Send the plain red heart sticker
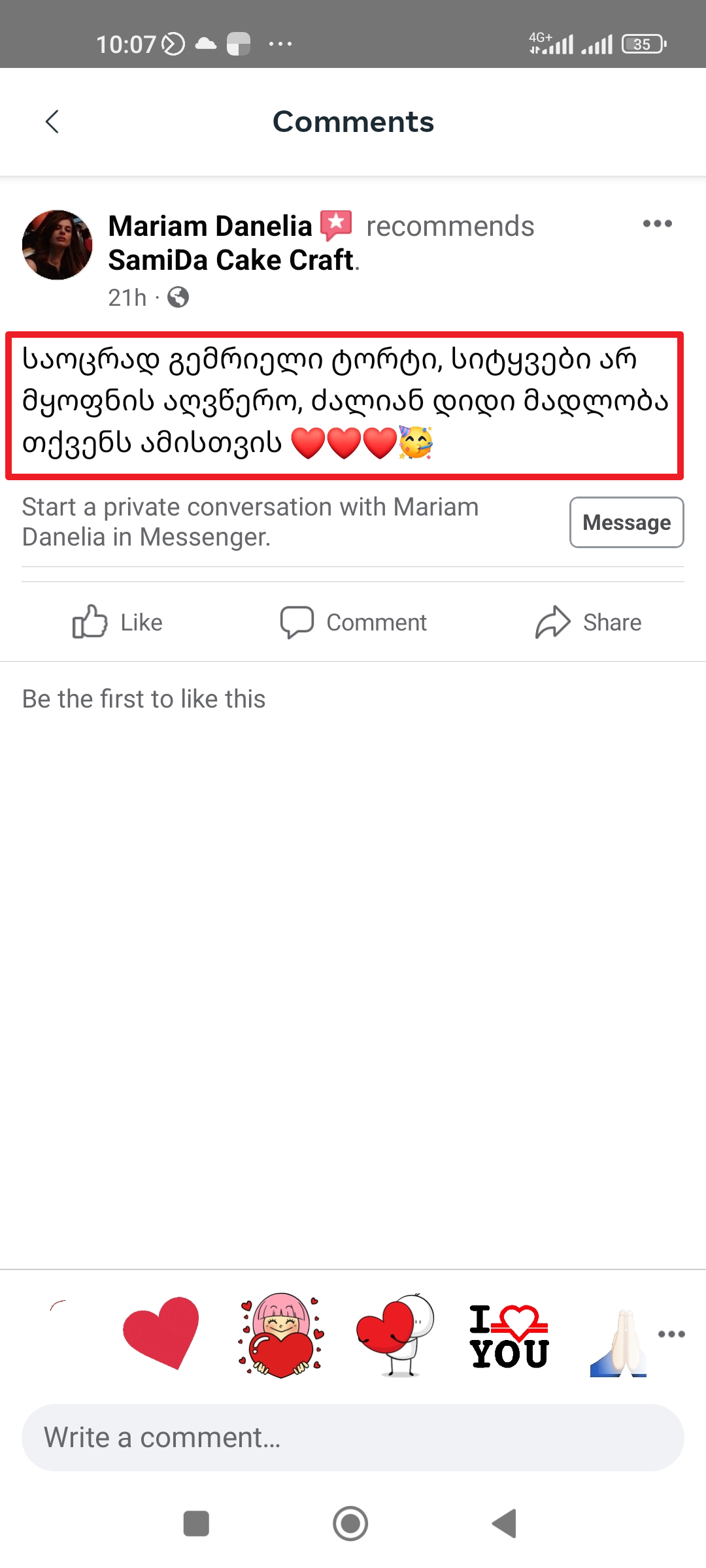 click(161, 1333)
